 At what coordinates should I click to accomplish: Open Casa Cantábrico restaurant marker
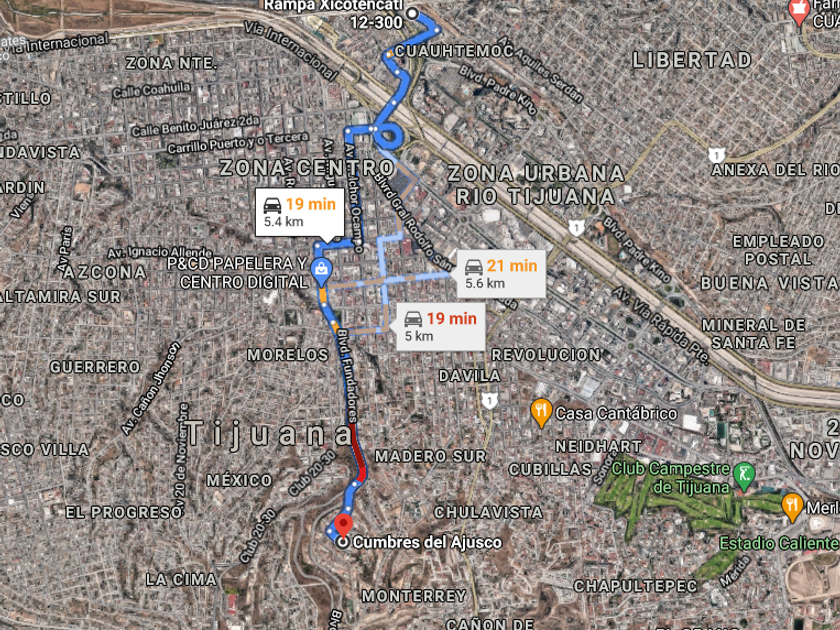(x=541, y=411)
